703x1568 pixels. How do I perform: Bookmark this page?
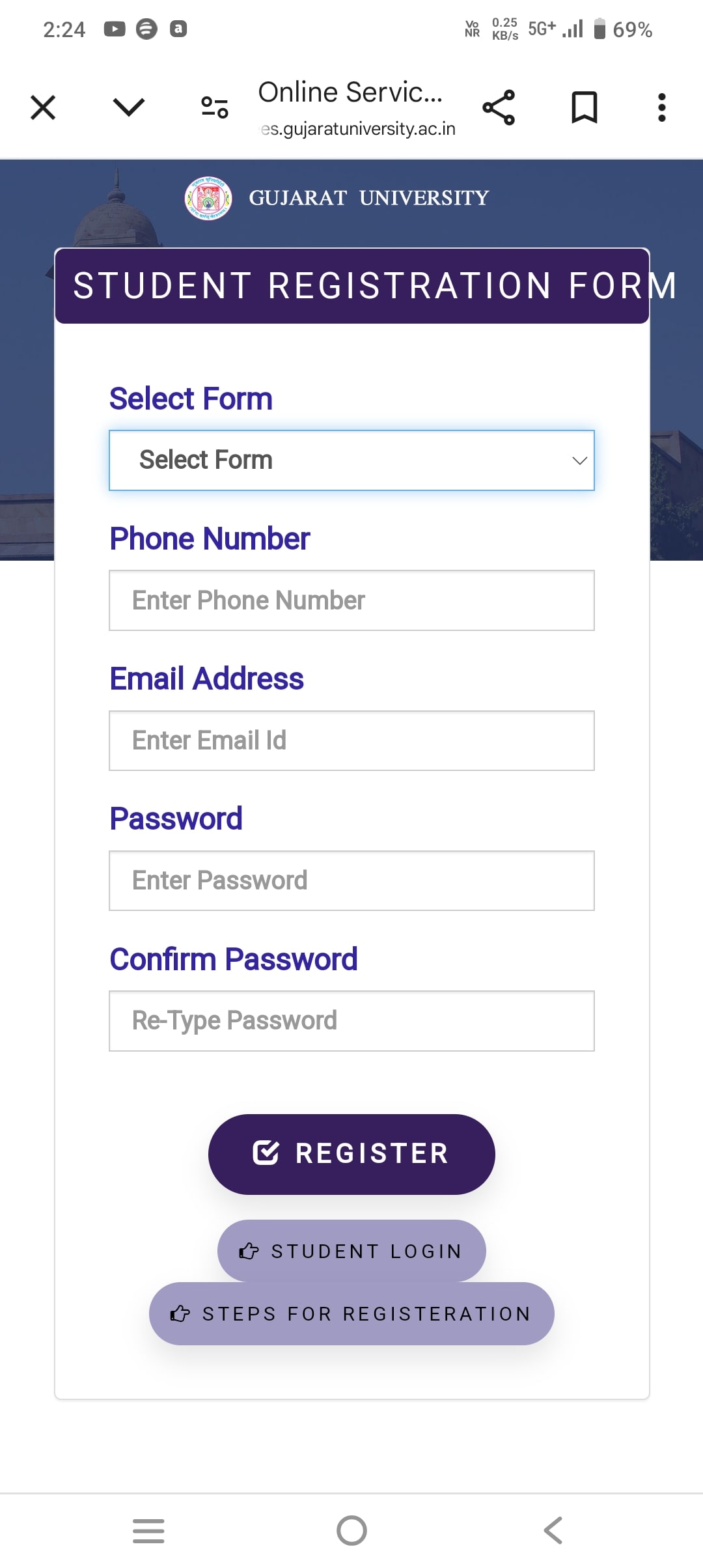click(x=584, y=107)
